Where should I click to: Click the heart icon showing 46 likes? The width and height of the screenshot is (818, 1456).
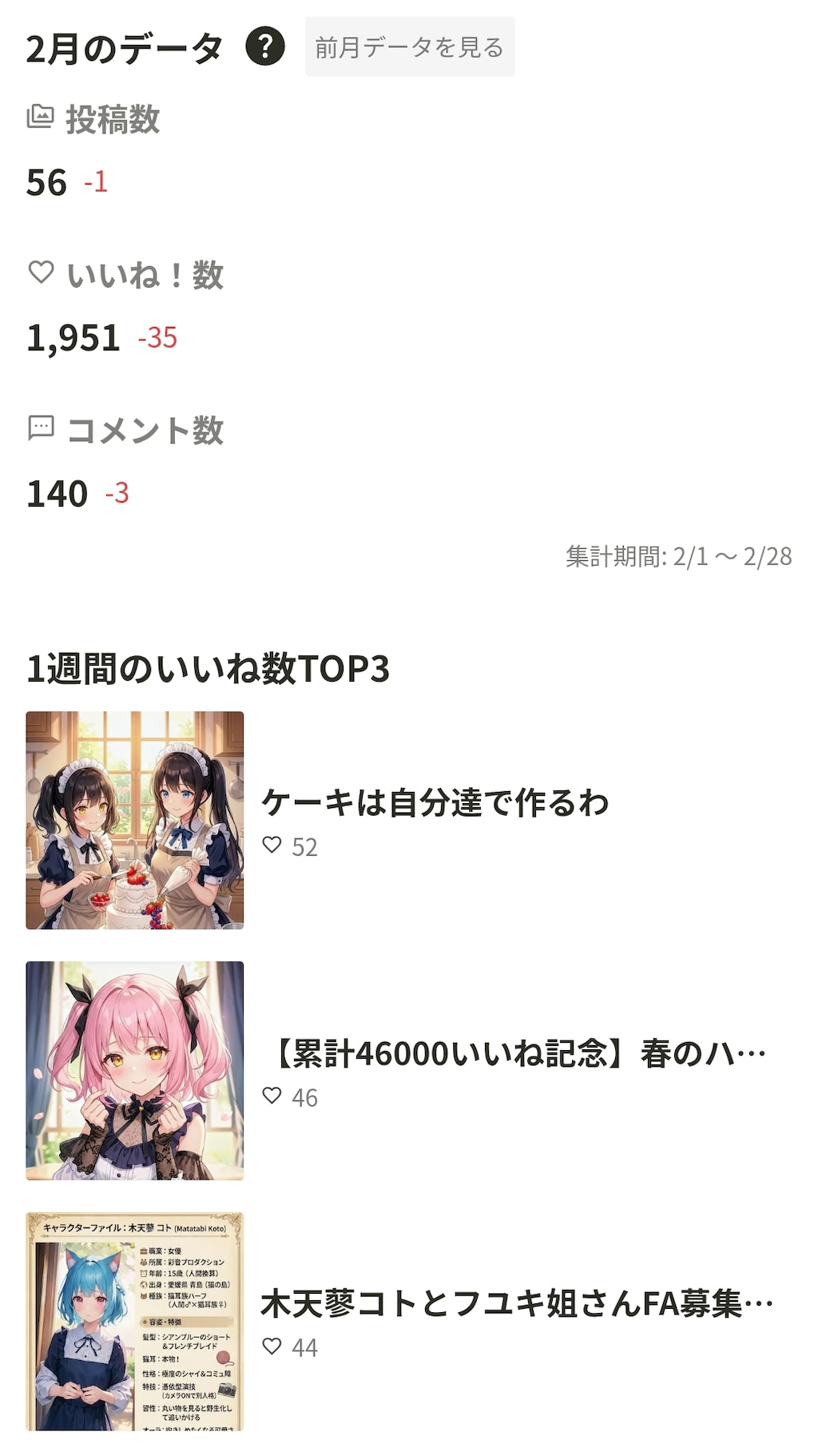coord(274,1096)
